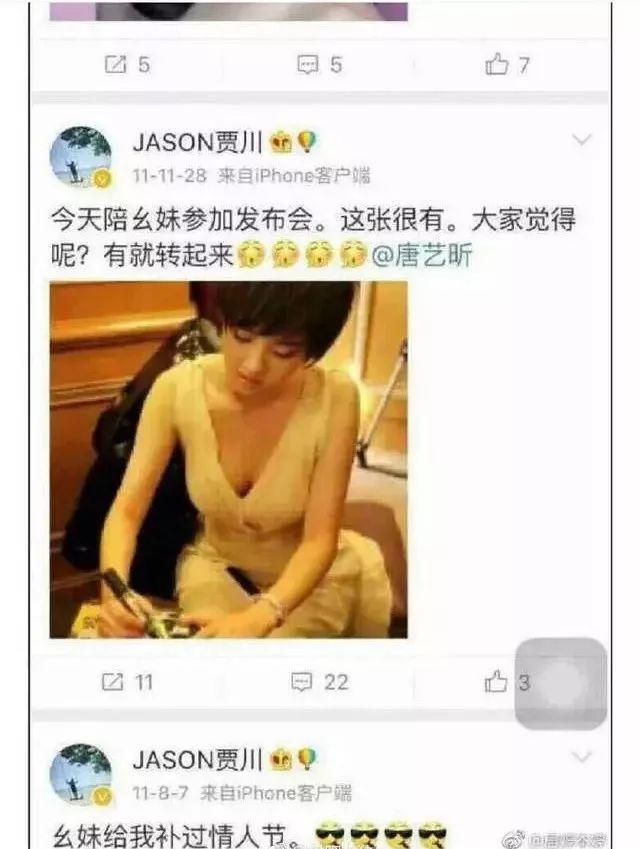The width and height of the screenshot is (640, 849).
Task: Expand the chevron menu on the 11-11-28 post
Action: click(x=581, y=141)
